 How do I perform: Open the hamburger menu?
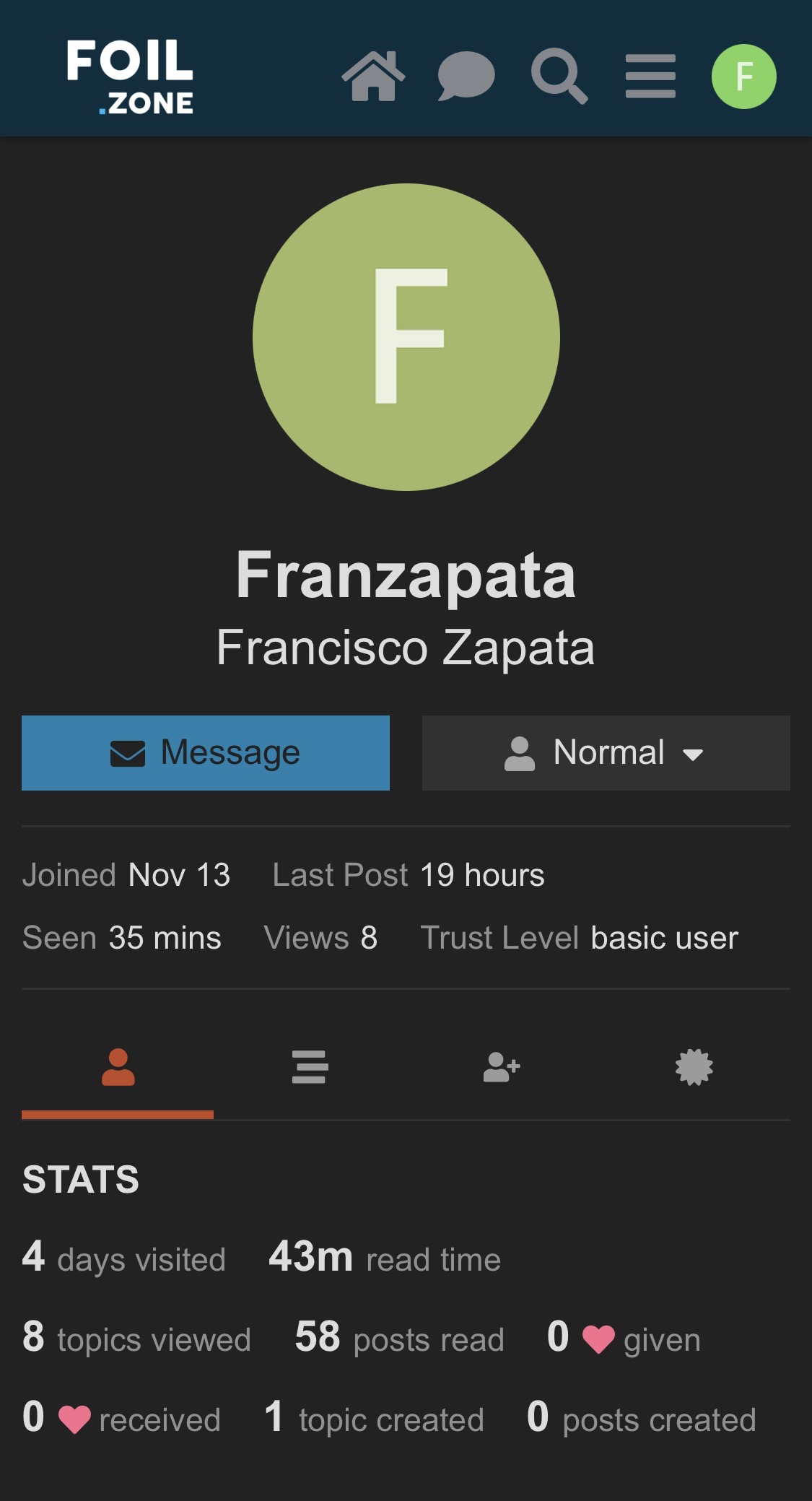click(x=650, y=77)
